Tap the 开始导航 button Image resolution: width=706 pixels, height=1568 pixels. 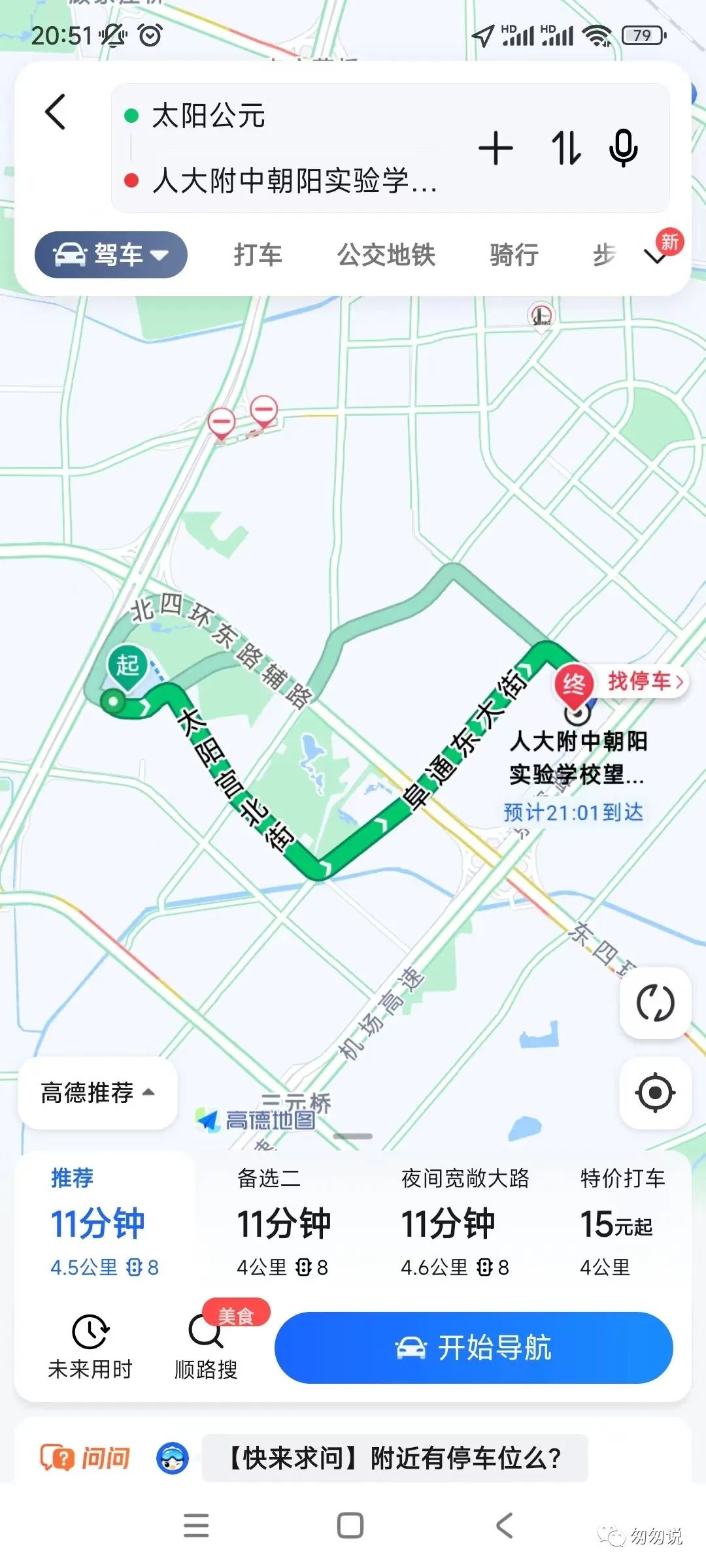point(473,1348)
